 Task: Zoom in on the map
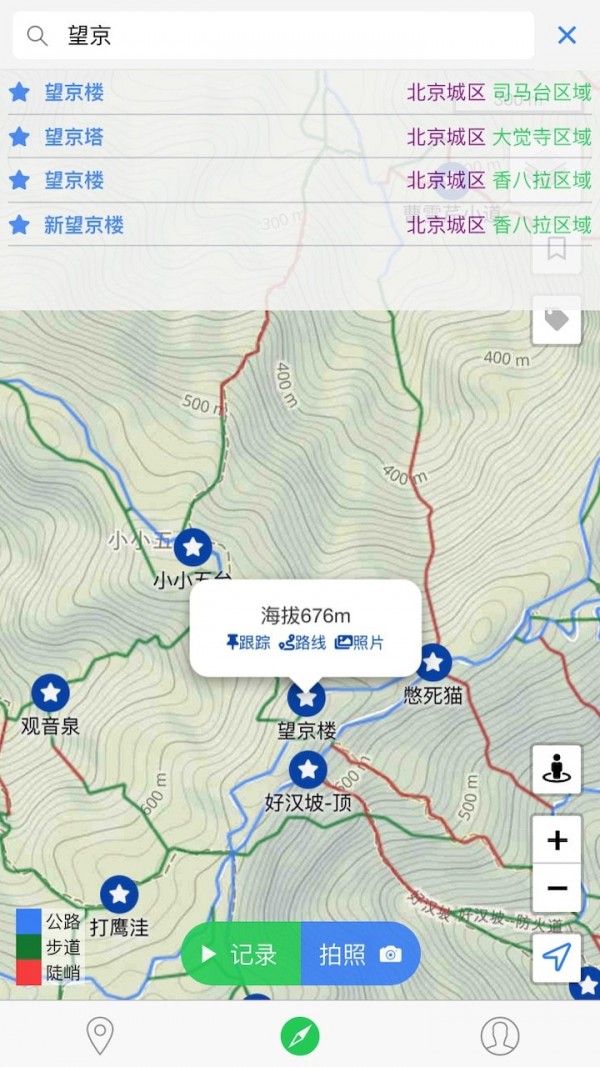(557, 840)
